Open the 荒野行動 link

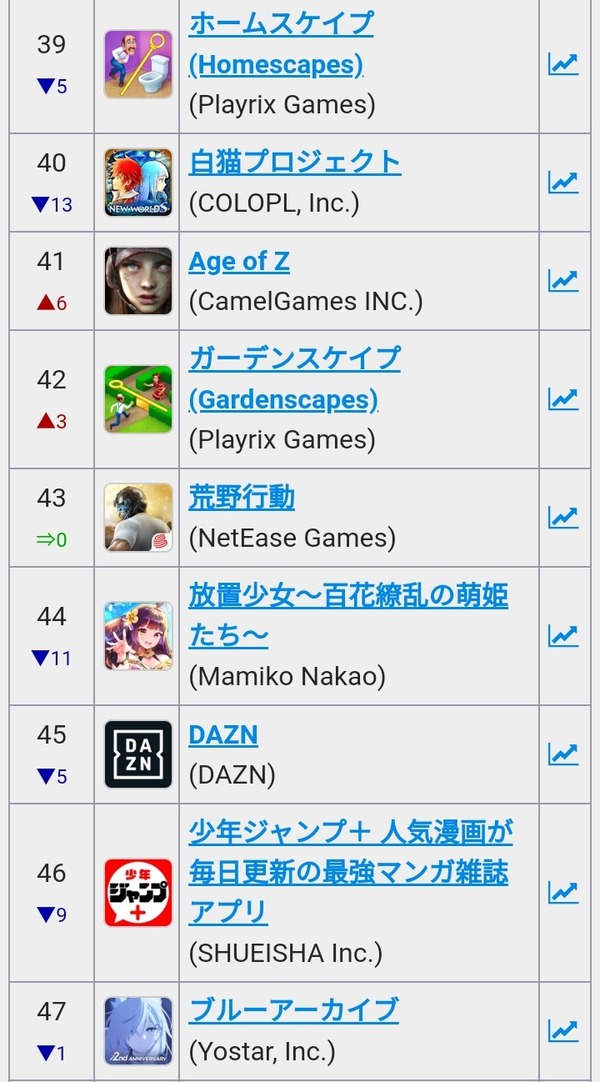241,498
